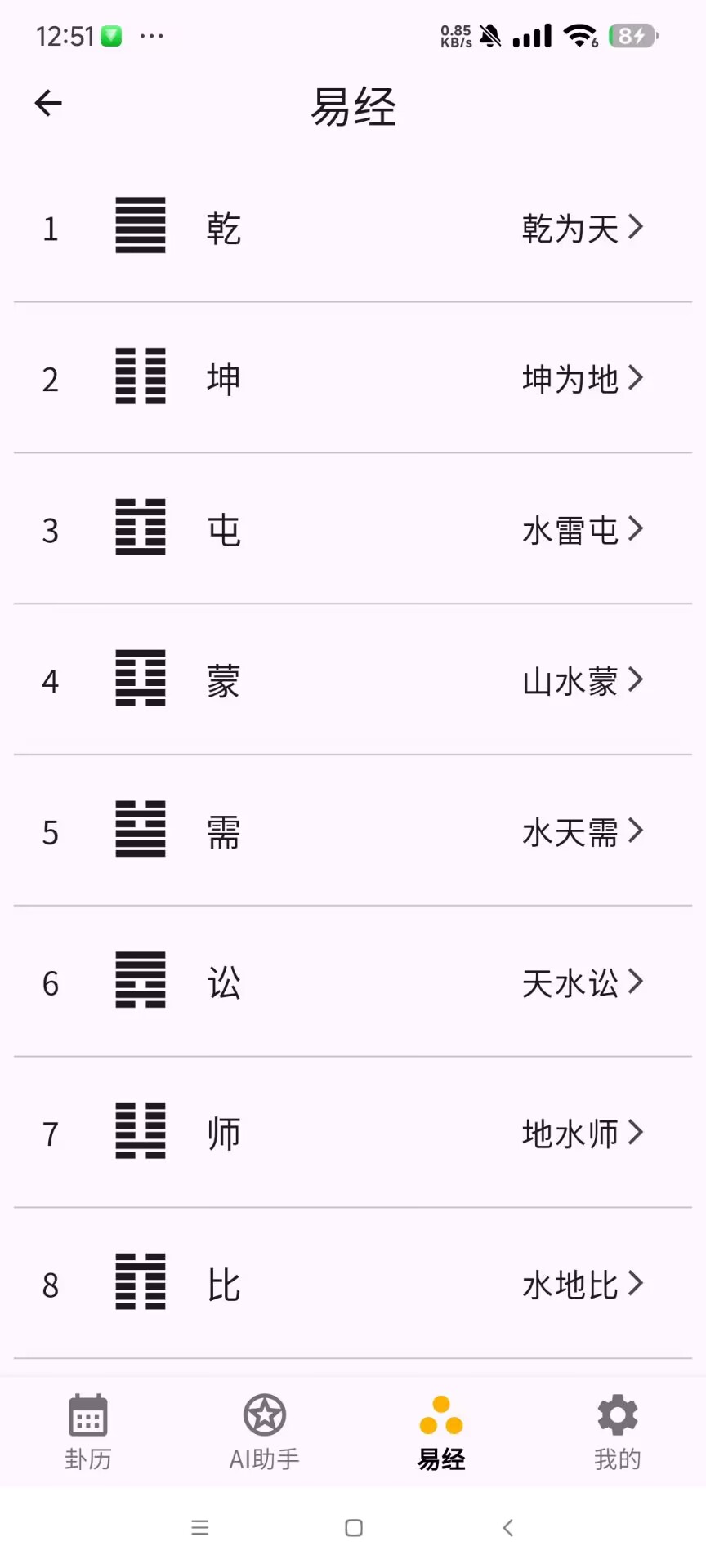Screen dimensions: 706x1568
Task: Open hexagram 6 讼 entry
Action: (x=353, y=982)
